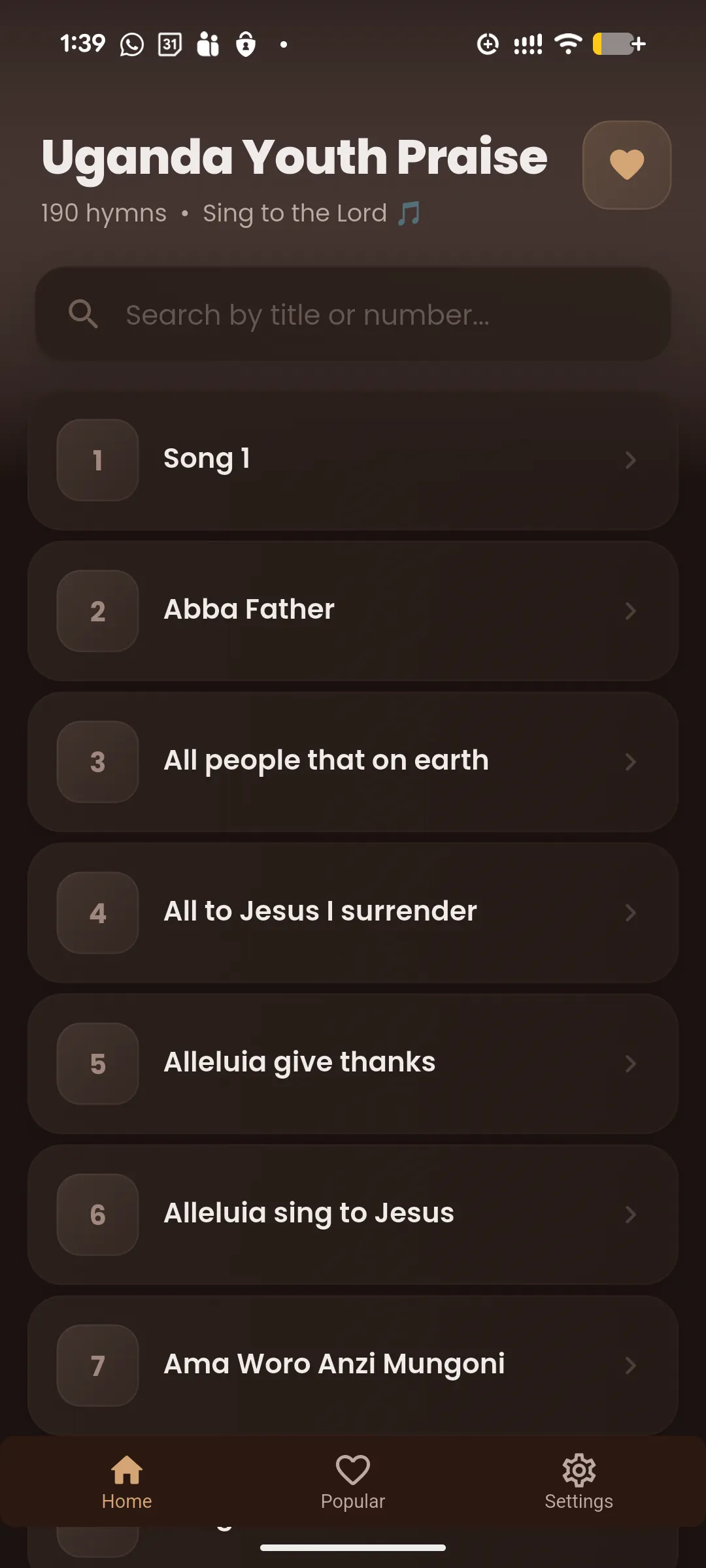Expand Alleluia give thanks with the right chevron
Viewport: 706px width, 1568px height.
[630, 1064]
